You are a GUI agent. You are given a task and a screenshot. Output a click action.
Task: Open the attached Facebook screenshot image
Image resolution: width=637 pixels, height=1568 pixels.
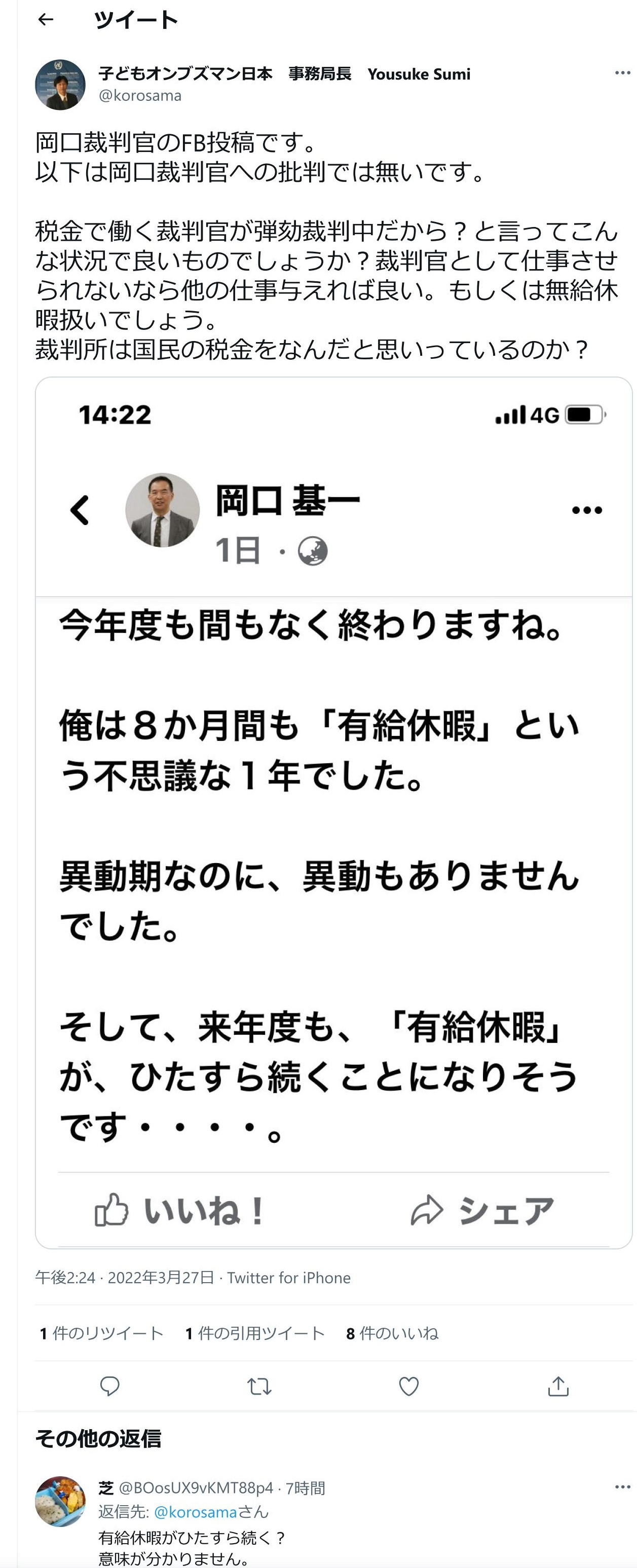point(333,812)
